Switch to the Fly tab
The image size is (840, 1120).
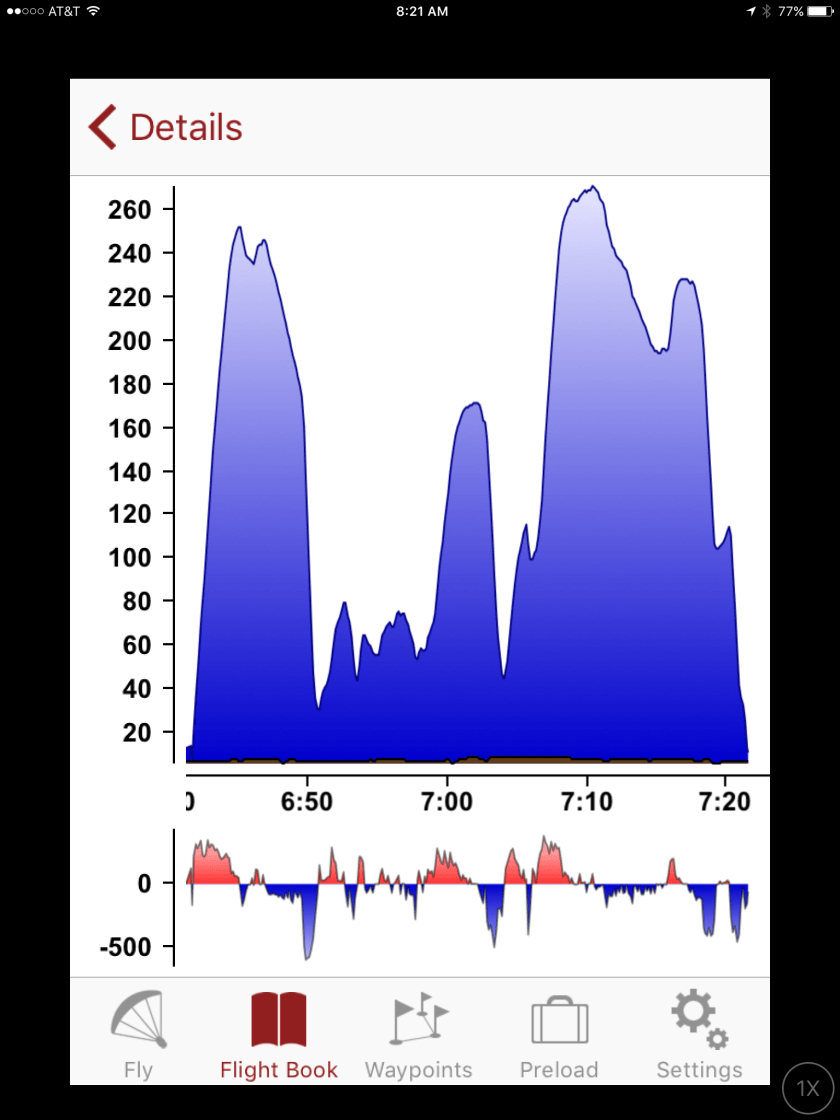click(x=139, y=1033)
